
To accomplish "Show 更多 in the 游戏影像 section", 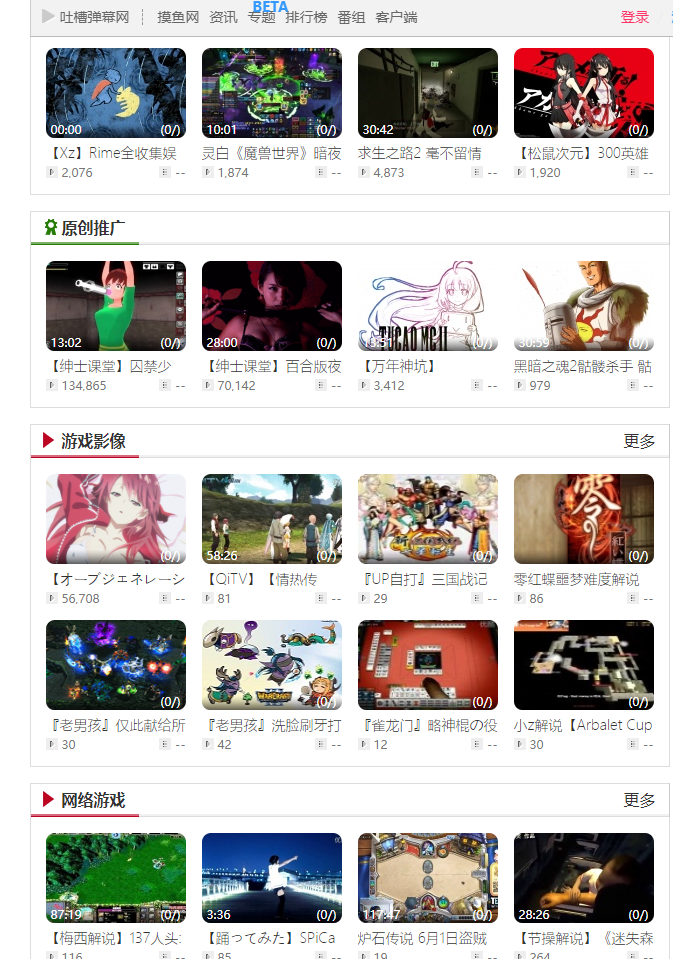I will pos(640,441).
